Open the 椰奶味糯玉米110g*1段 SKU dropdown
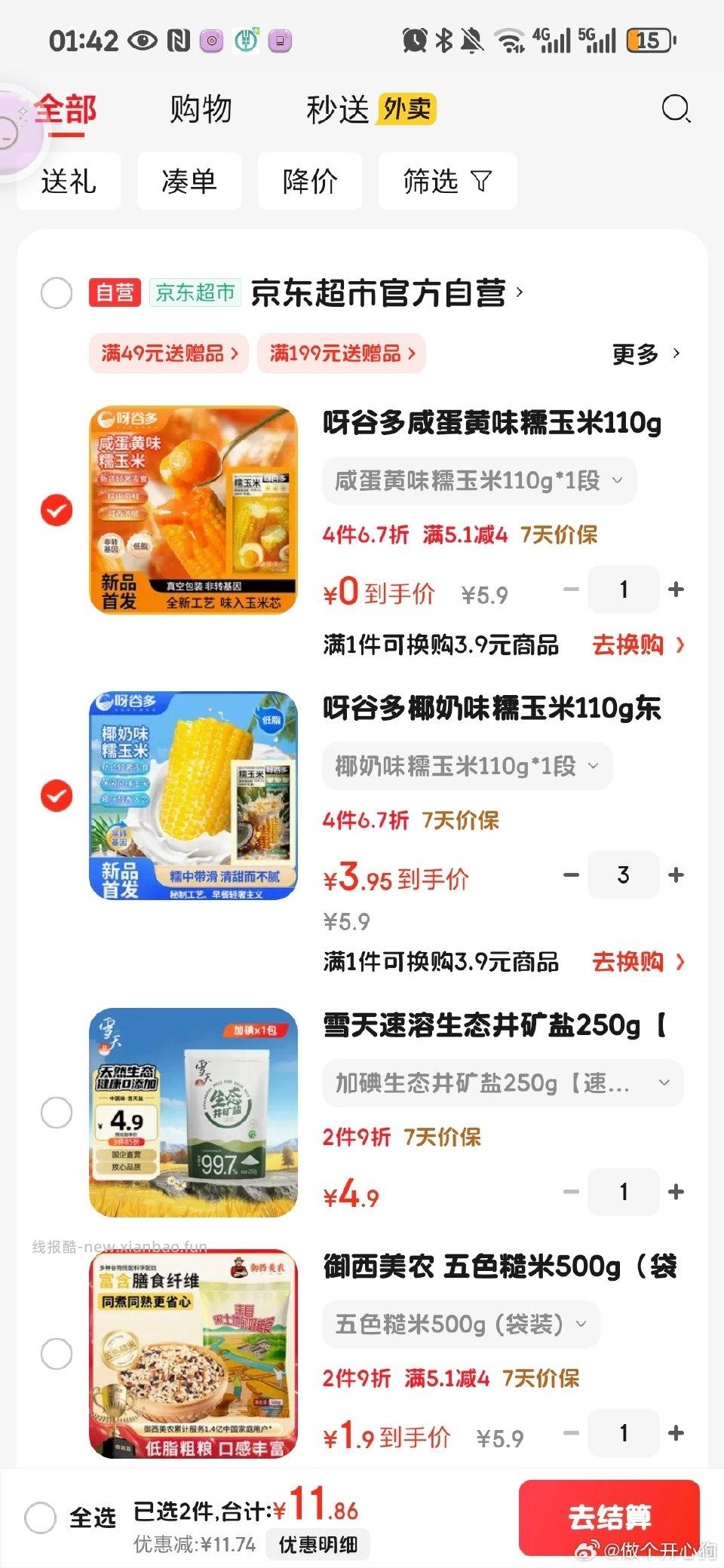Image resolution: width=724 pixels, height=1568 pixels. pyautogui.click(x=466, y=765)
